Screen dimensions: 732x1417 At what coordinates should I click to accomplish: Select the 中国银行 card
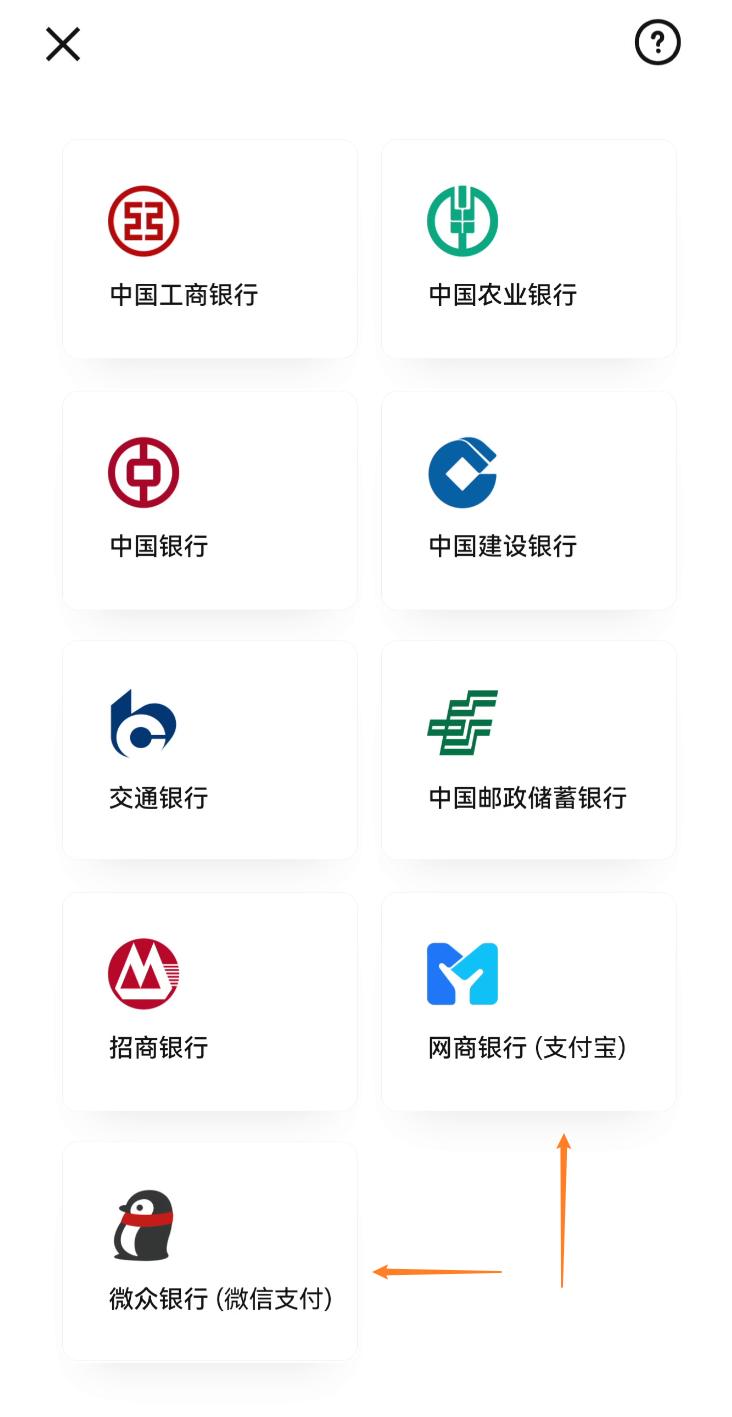coord(209,500)
